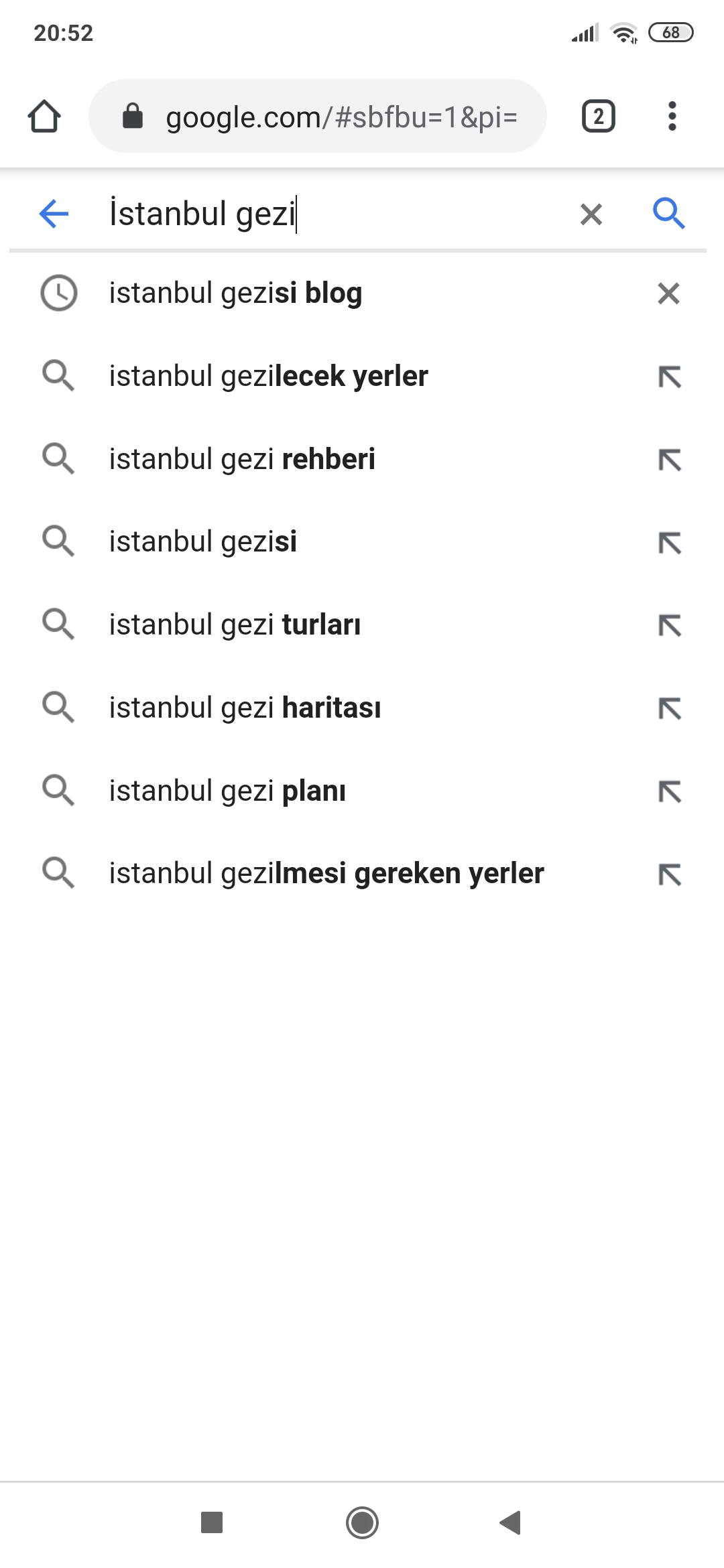Fill the query with istanbul gezi rehberi using its arrow
The height and width of the screenshot is (1568, 724).
pos(670,460)
